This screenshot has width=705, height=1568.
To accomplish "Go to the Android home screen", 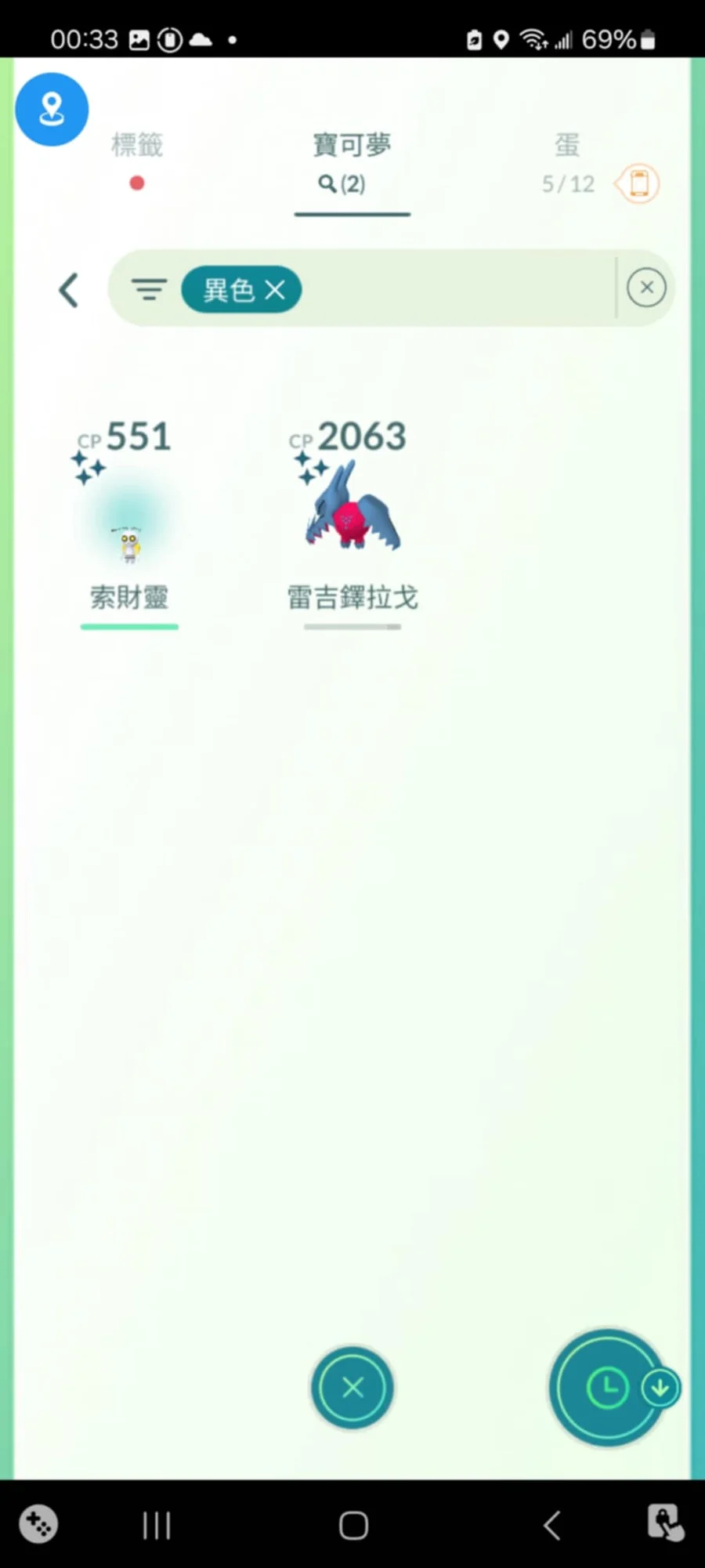I will tap(353, 1525).
